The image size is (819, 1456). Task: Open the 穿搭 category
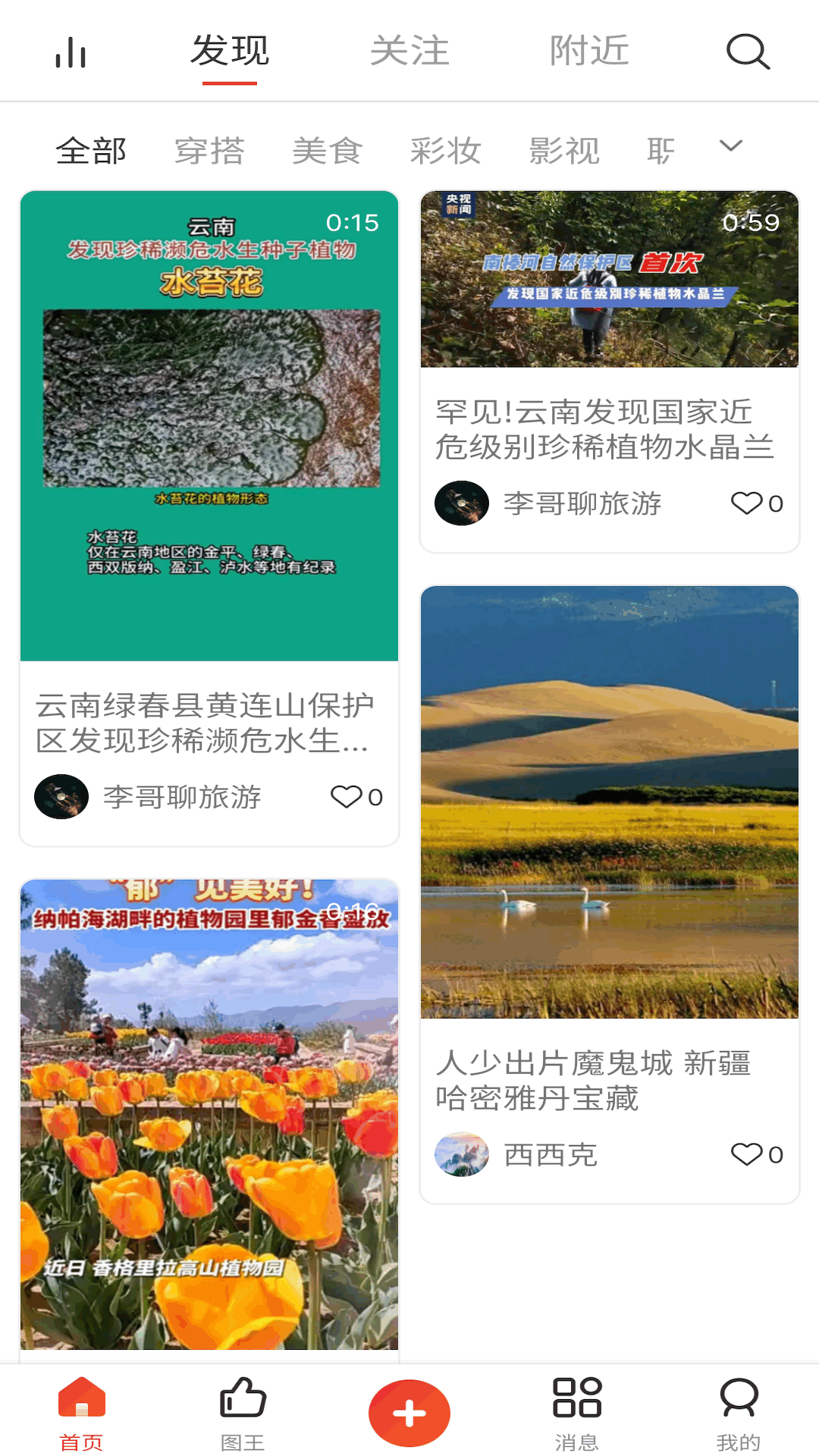point(210,150)
